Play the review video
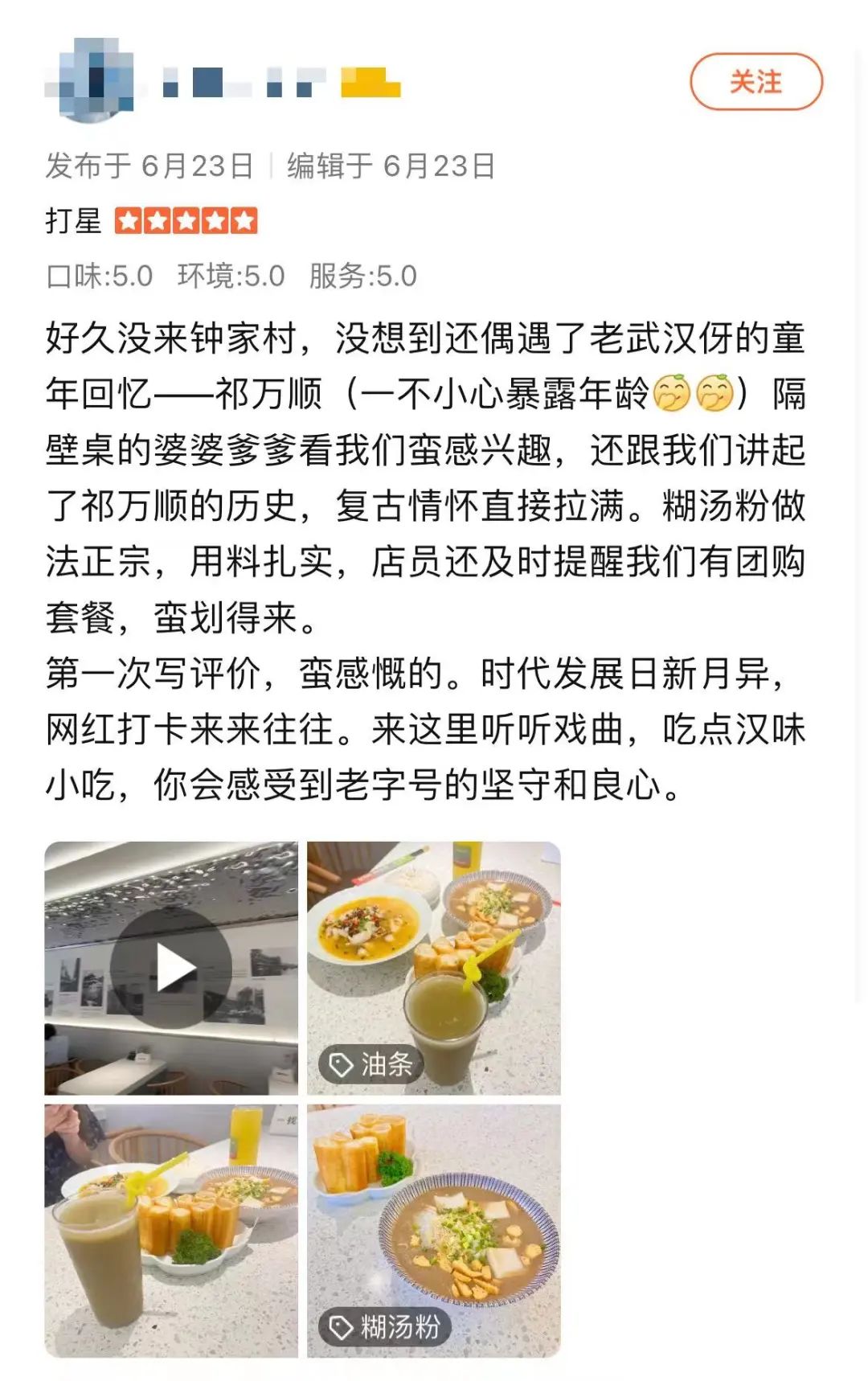 pos(171,968)
